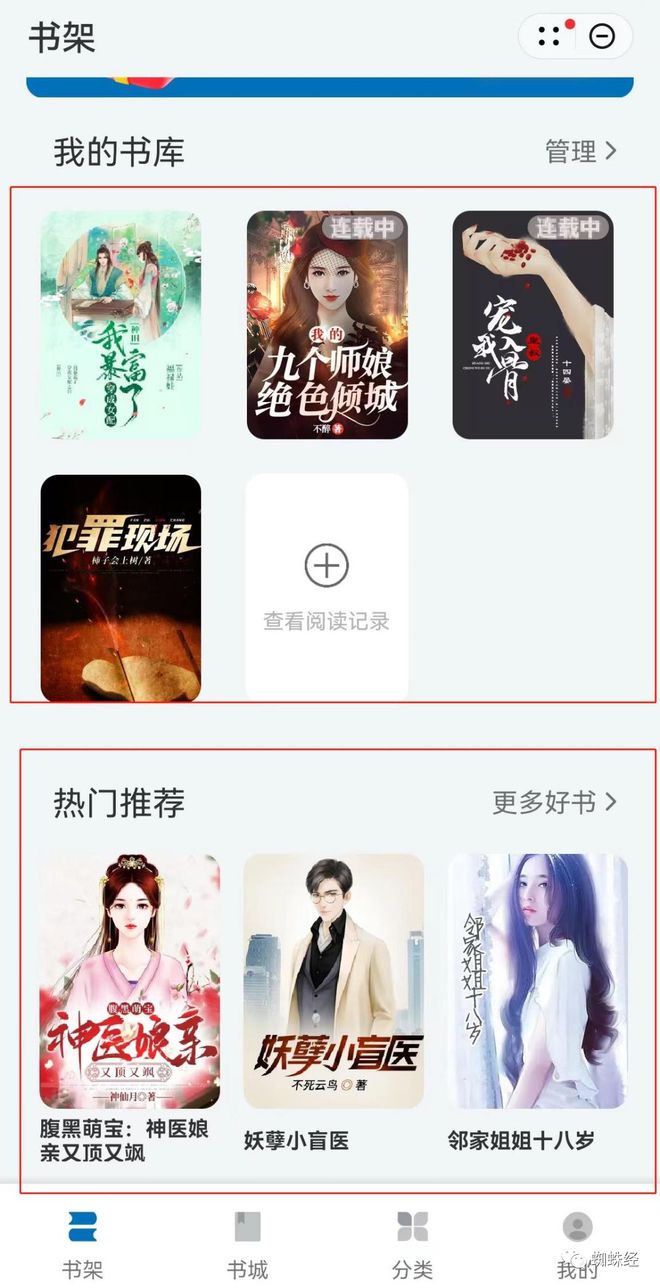Viewport: 660px width, 1288px height.
Task: Open the book 犯罪现场
Action: (x=120, y=588)
